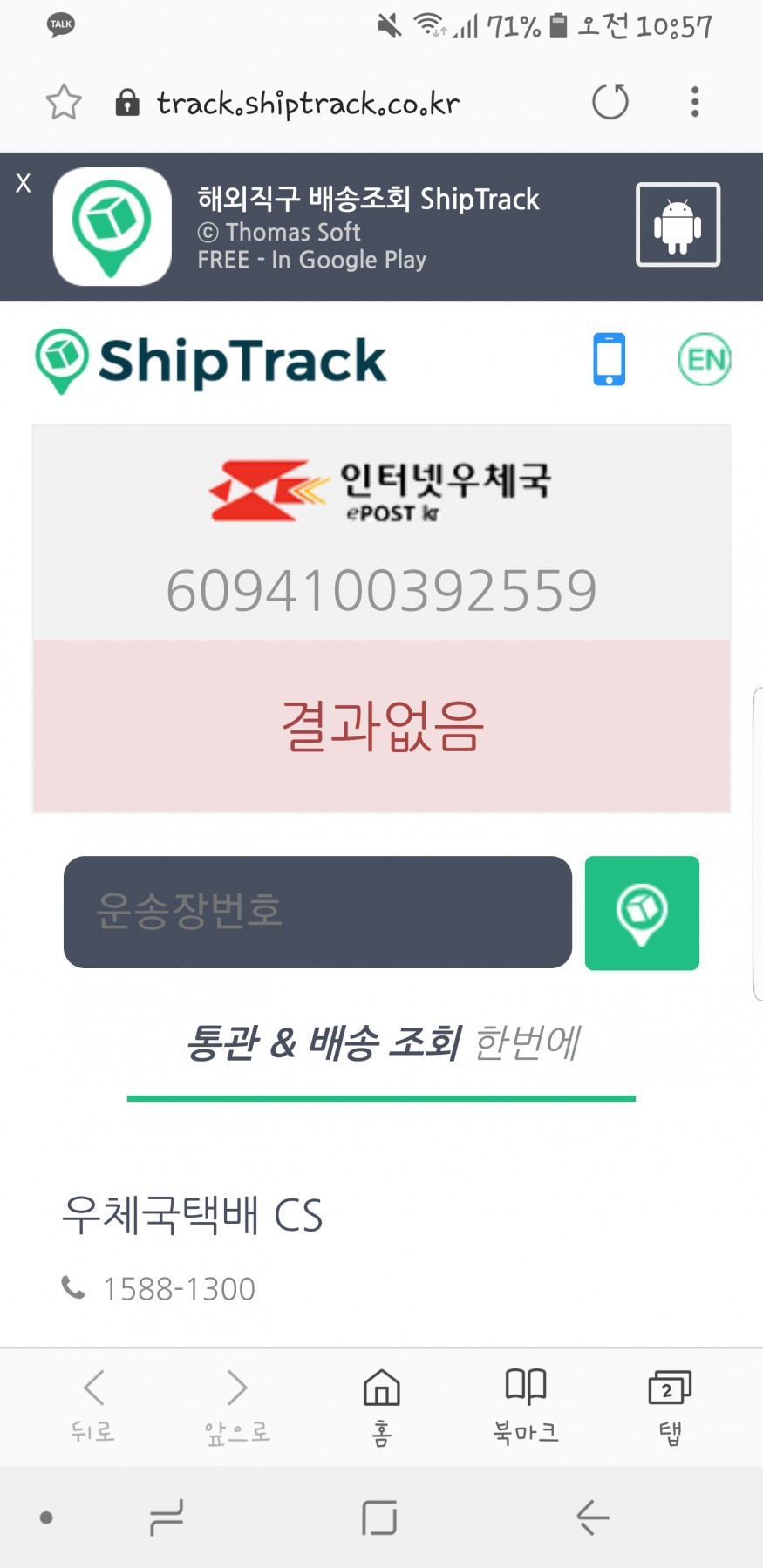Image resolution: width=763 pixels, height=1568 pixels.
Task: Reload the ShipTrack page
Action: pyautogui.click(x=610, y=102)
